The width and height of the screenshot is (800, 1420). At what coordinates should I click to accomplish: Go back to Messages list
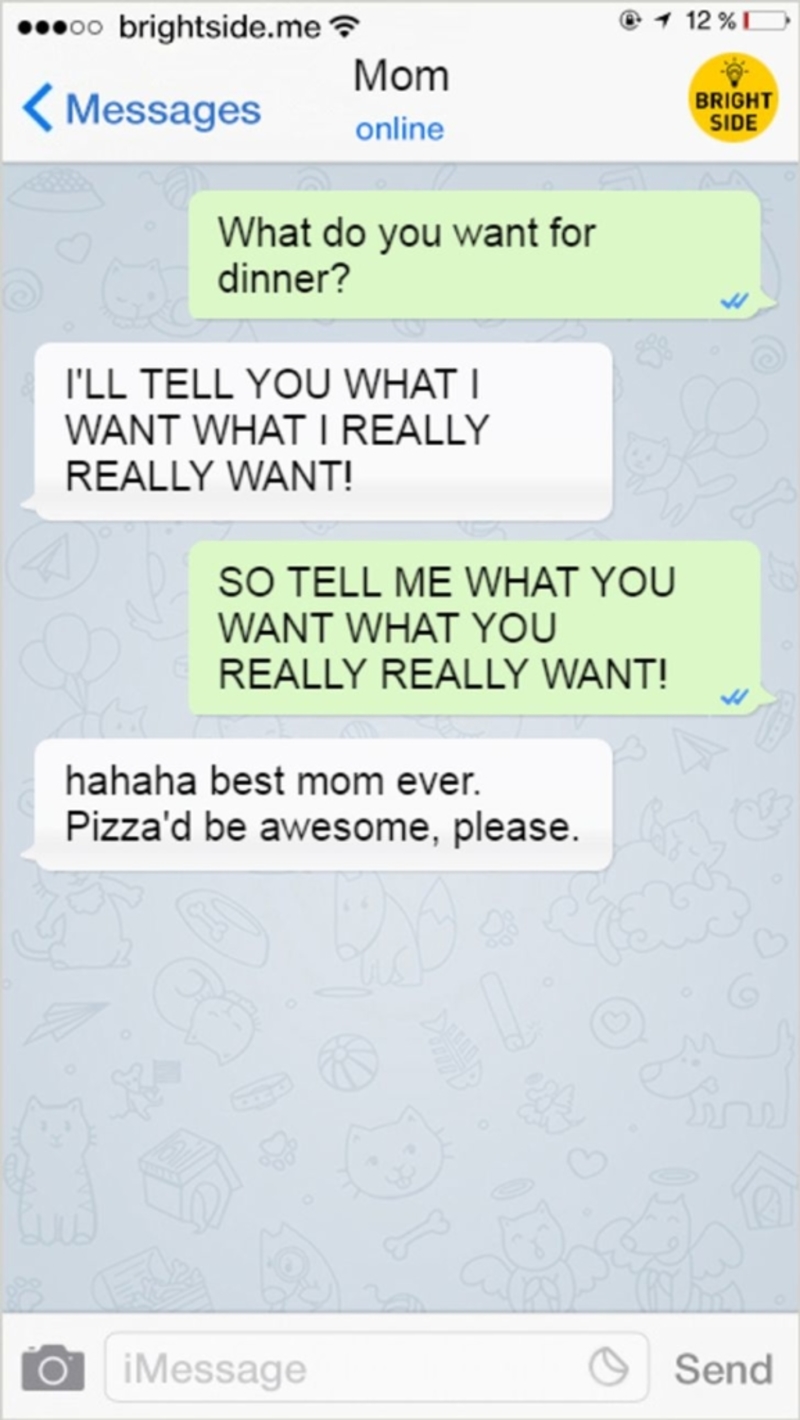coord(141,108)
